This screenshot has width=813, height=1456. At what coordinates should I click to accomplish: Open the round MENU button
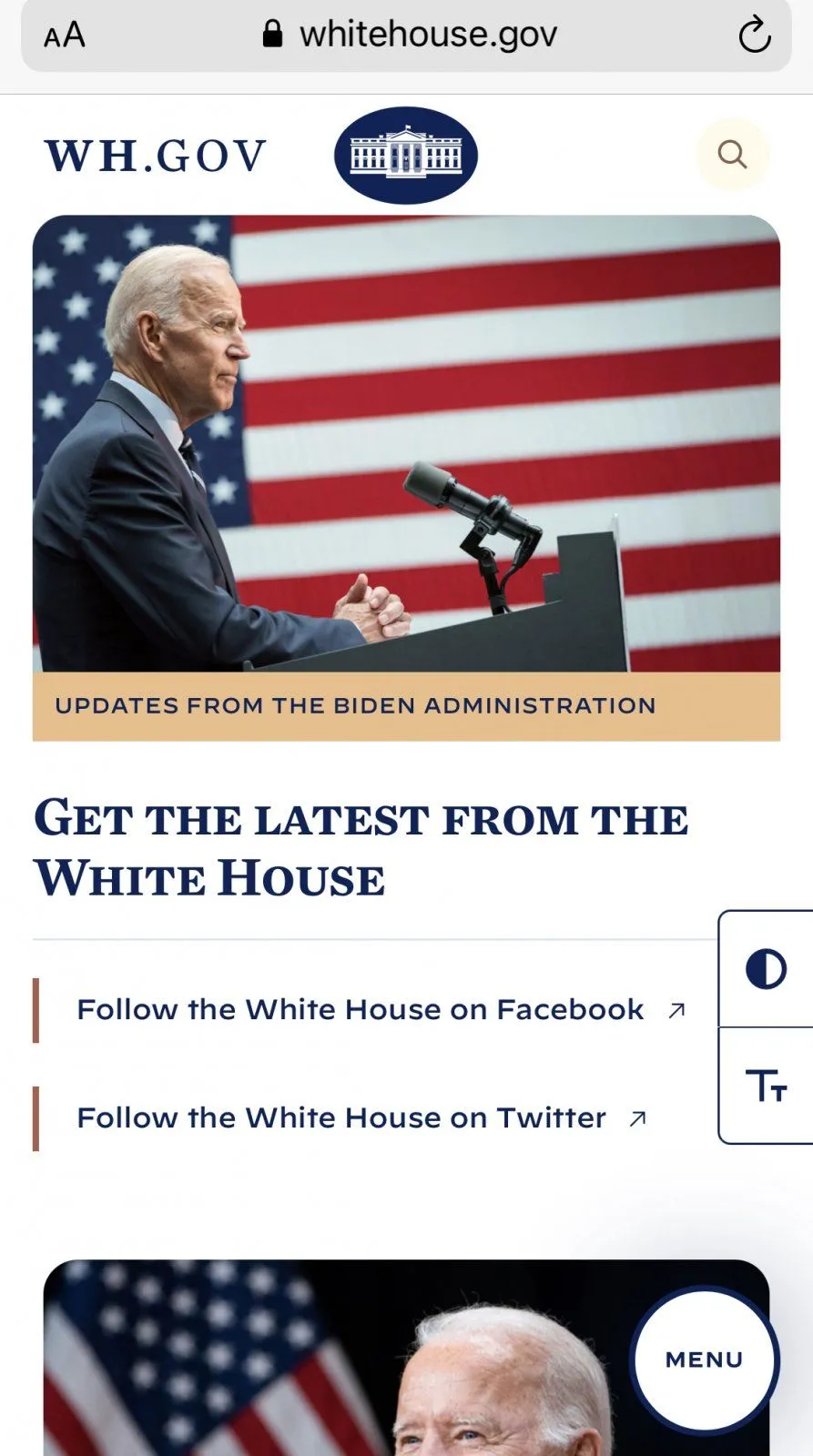coord(704,1360)
